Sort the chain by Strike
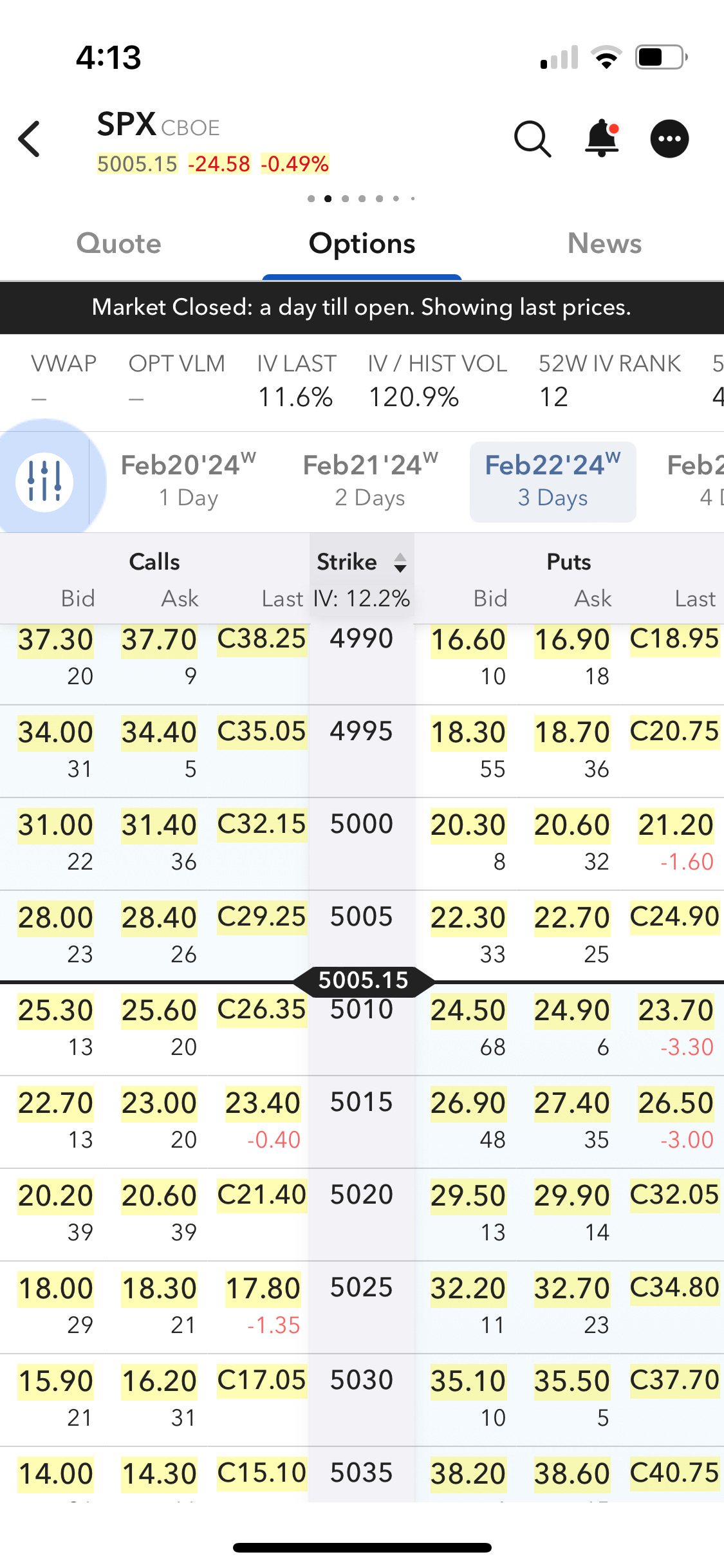Image resolution: width=724 pixels, height=1568 pixels. (x=362, y=563)
